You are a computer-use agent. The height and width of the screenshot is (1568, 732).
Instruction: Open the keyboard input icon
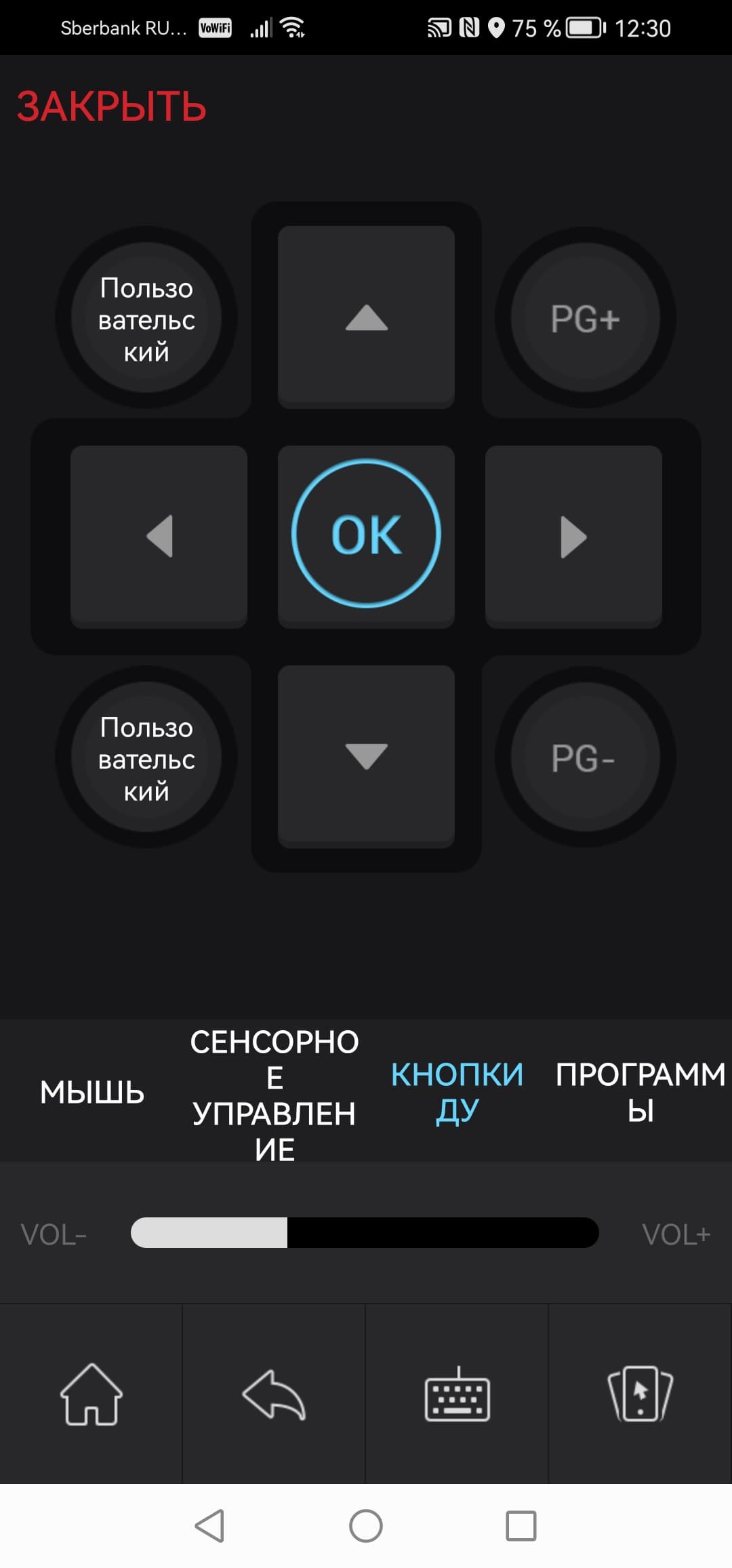coord(457,1394)
